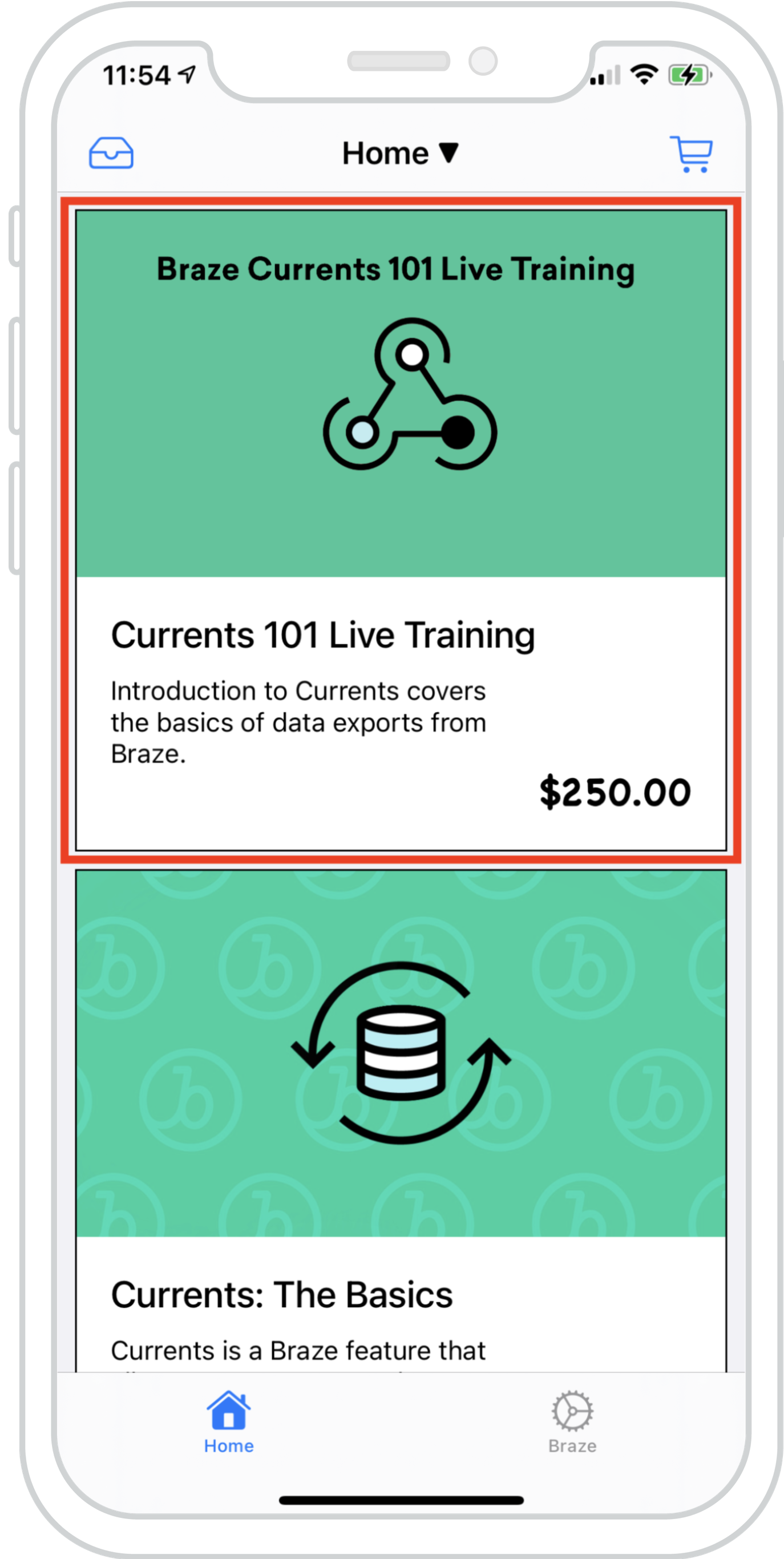Image resolution: width=784 pixels, height=1559 pixels.
Task: Open Currents 101 Live Training card
Action: pos(401,530)
